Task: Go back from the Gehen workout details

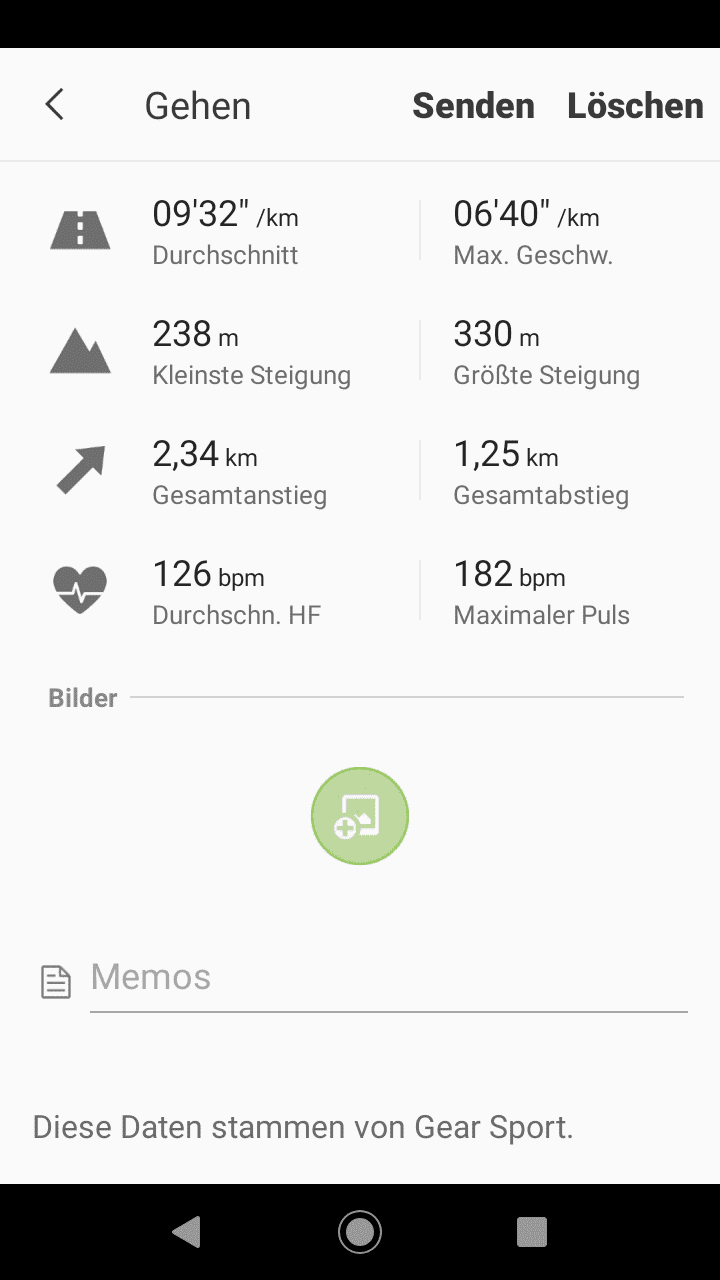Action: click(55, 105)
